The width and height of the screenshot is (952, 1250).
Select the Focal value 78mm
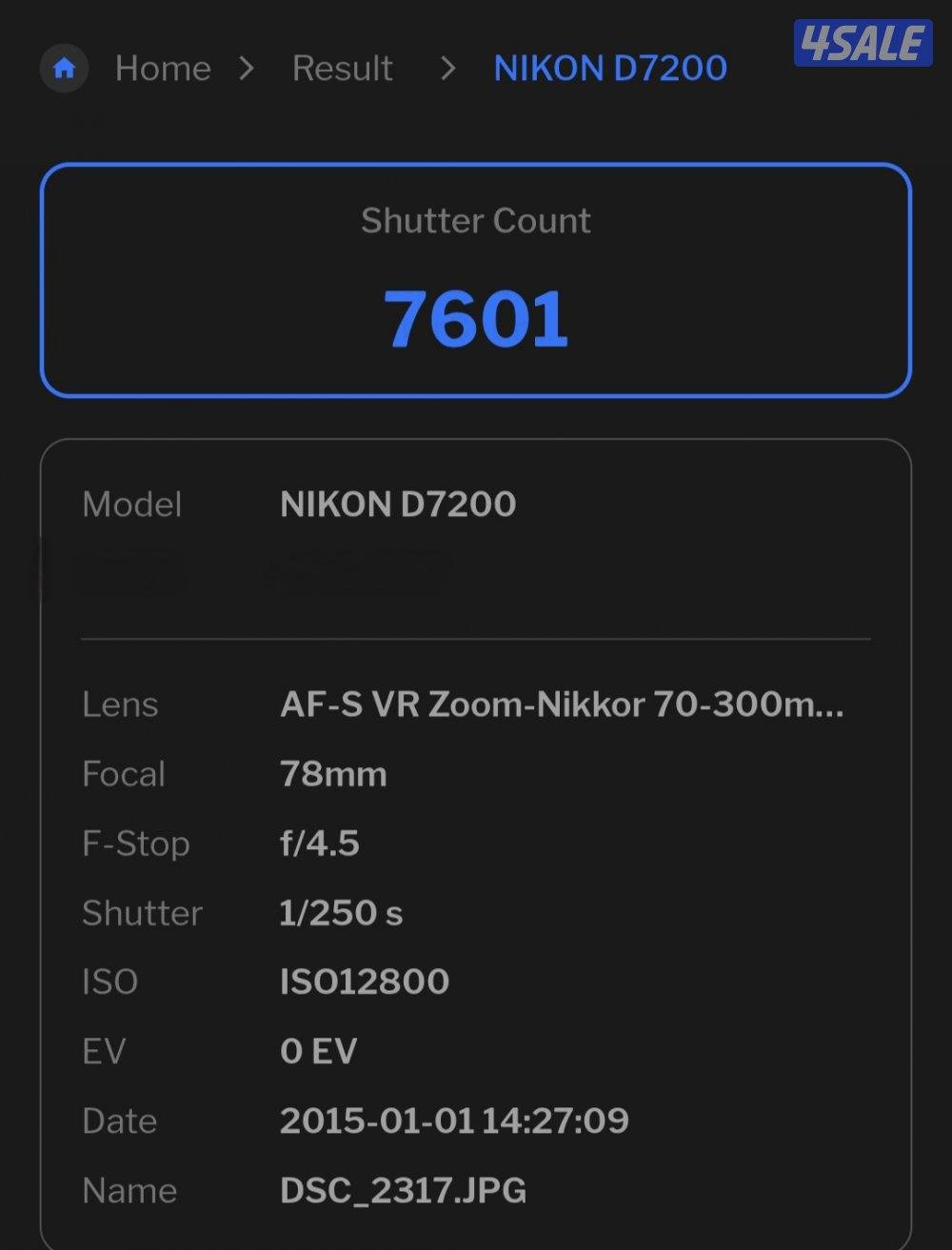(332, 774)
